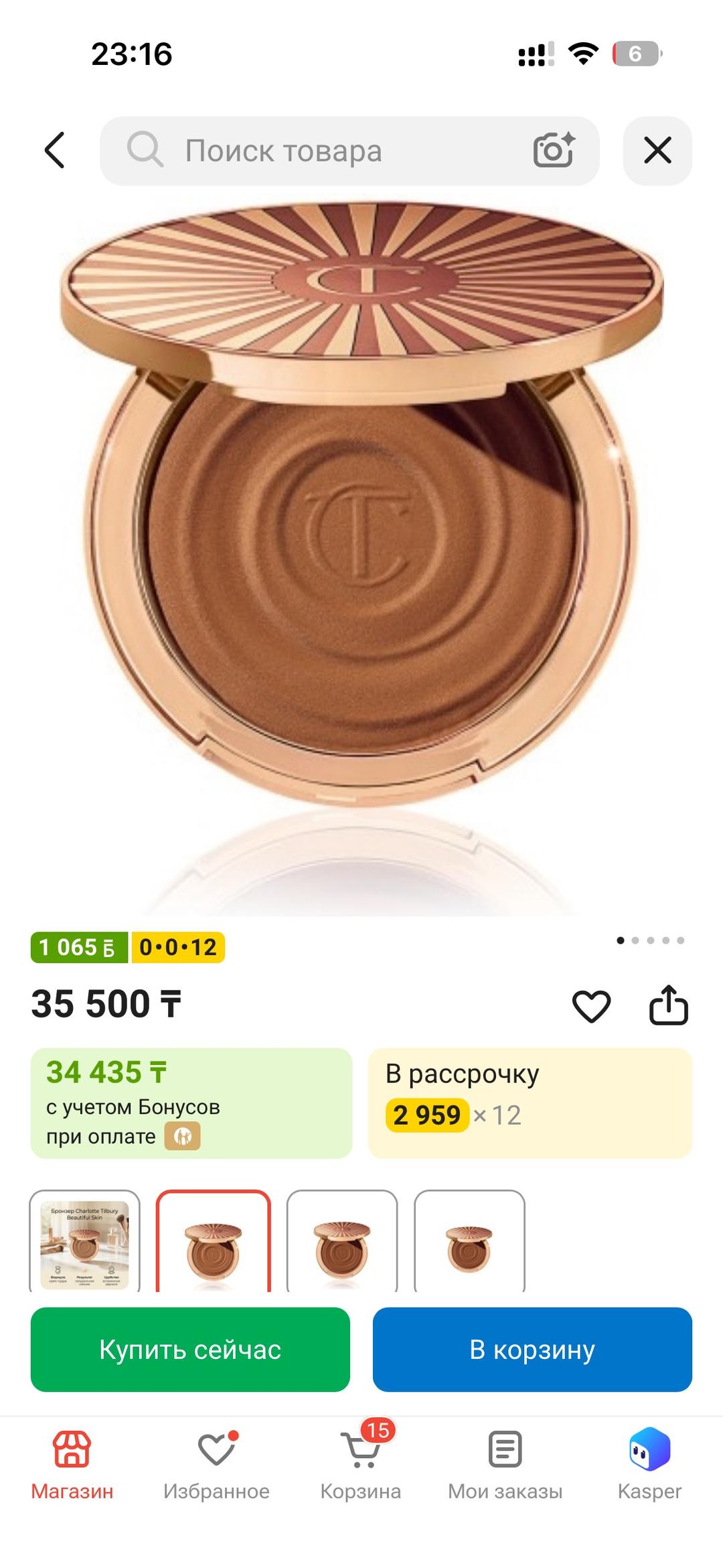Open the В рассрочку installment card
This screenshot has height=1568, width=723.
(530, 1103)
